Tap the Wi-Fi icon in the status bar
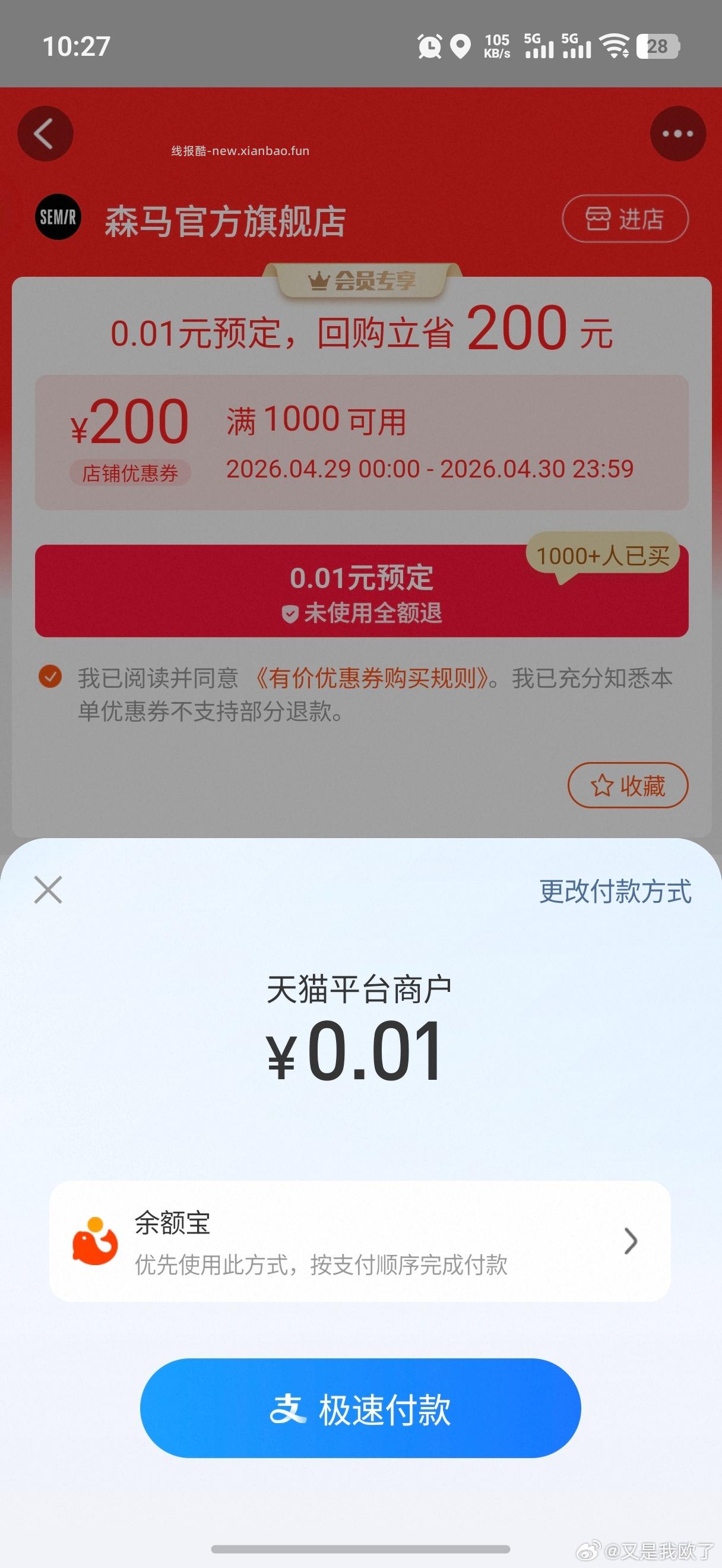This screenshot has width=722, height=1568. point(615,45)
